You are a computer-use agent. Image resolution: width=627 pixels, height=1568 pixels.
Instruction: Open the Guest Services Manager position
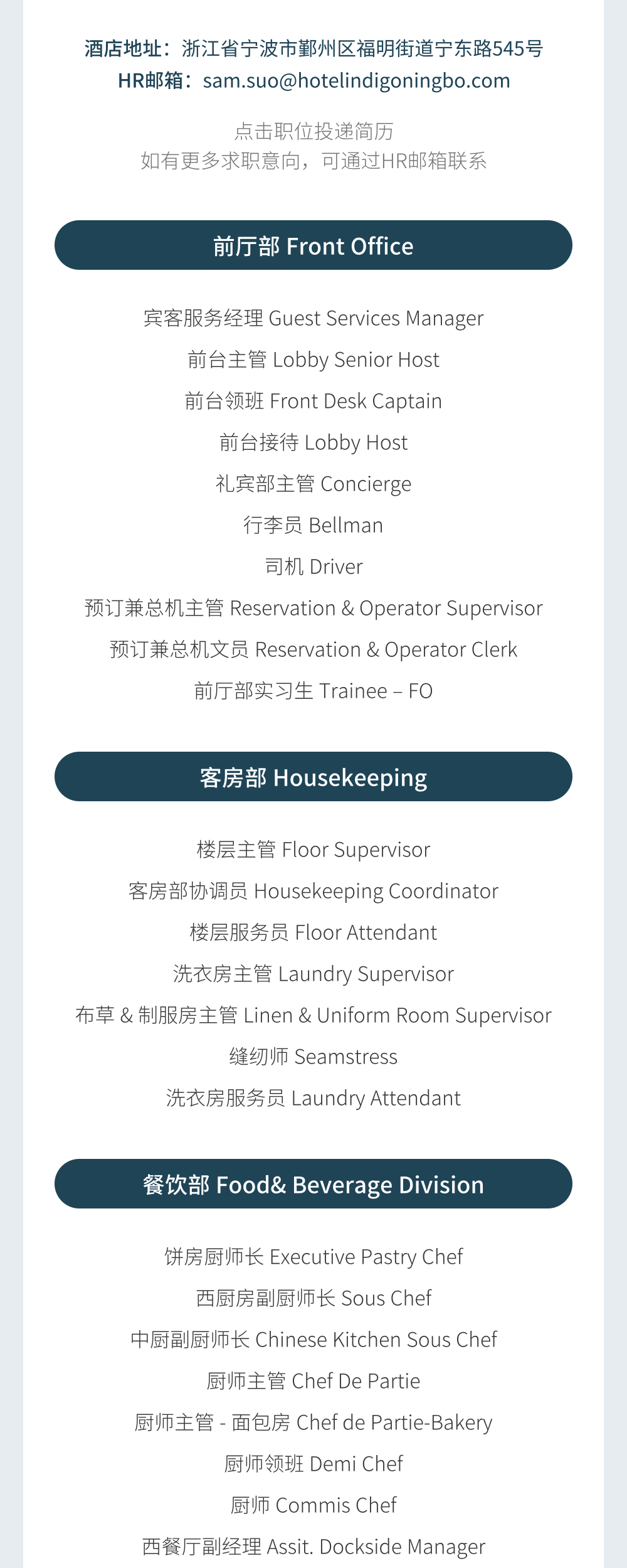coord(313,318)
